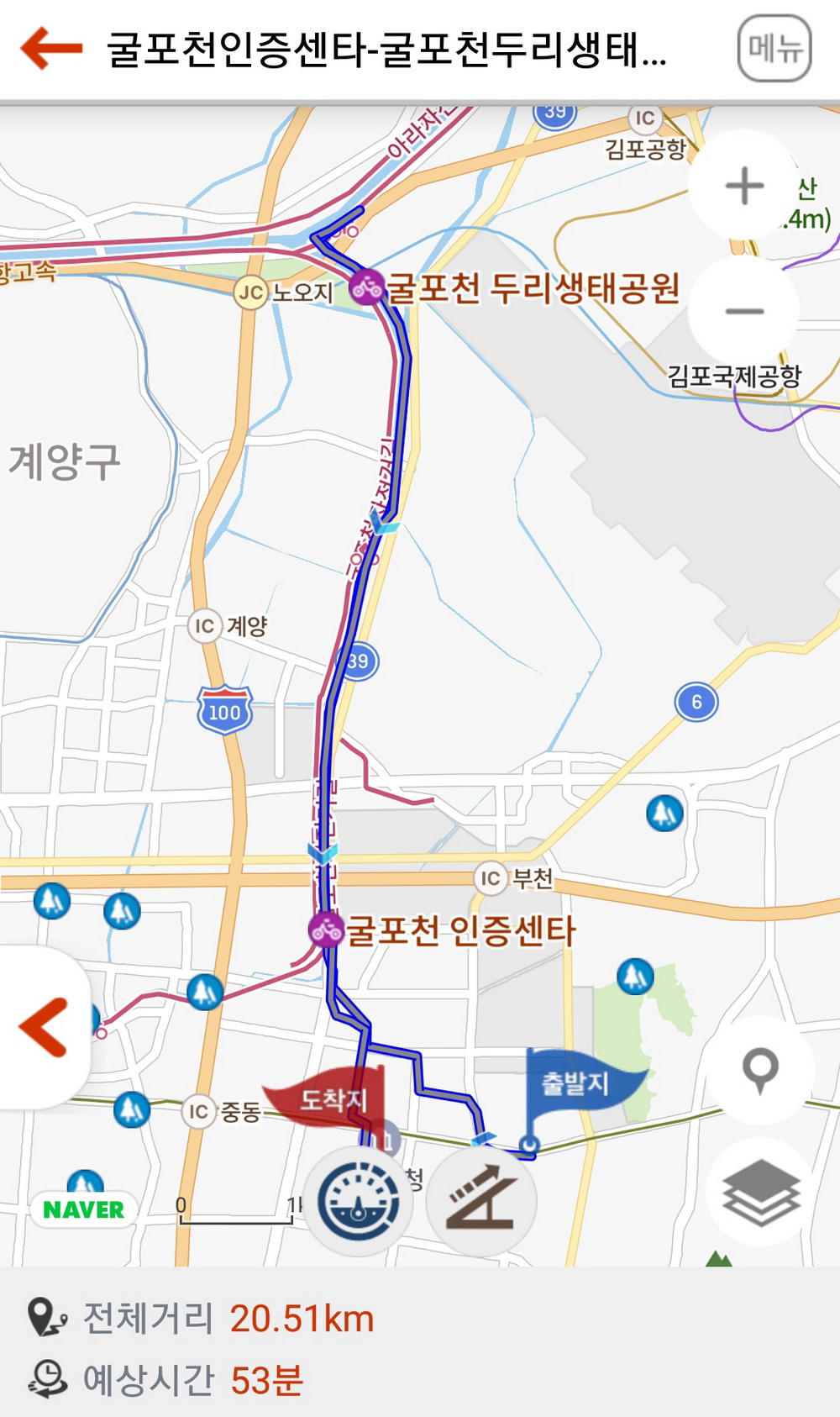Zoom out of the map
The height and width of the screenshot is (1417, 840).
pyautogui.click(x=744, y=311)
